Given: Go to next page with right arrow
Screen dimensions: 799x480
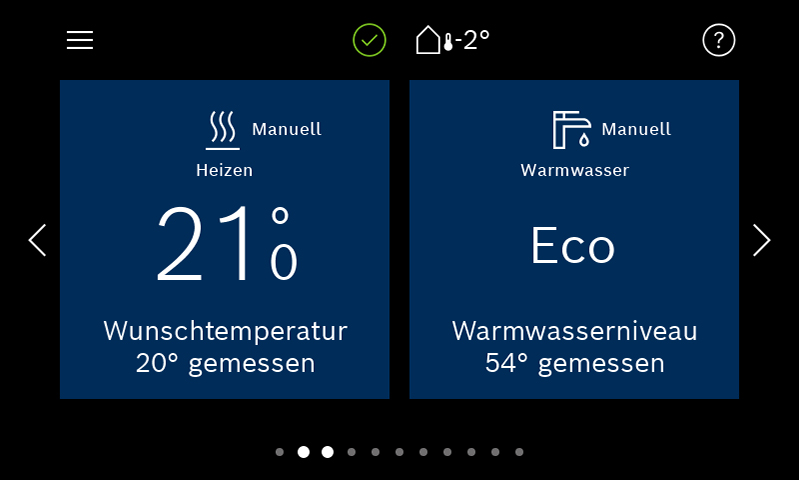Looking at the screenshot, I should pyautogui.click(x=762, y=240).
